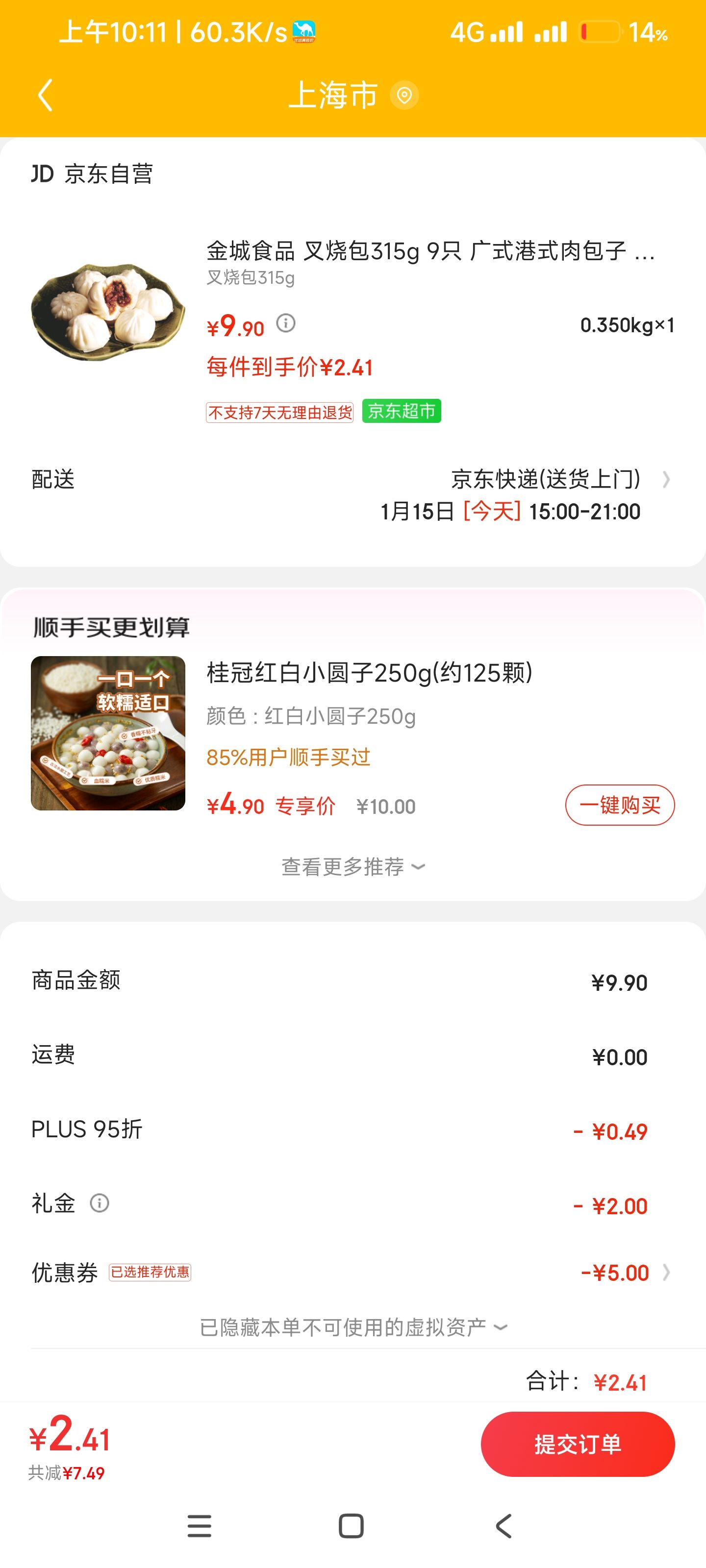
Task: Open the 桂冠红白小圆子 product image
Action: click(x=108, y=733)
